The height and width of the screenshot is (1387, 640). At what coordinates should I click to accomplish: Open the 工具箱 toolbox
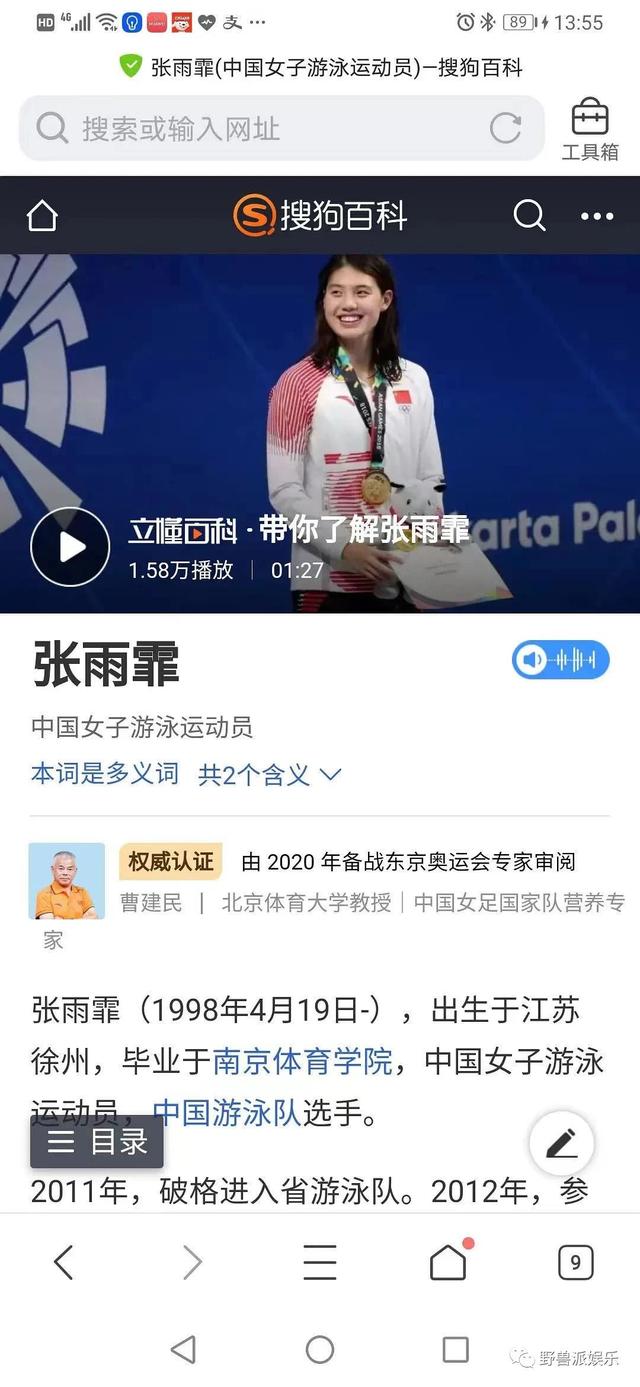pos(589,130)
